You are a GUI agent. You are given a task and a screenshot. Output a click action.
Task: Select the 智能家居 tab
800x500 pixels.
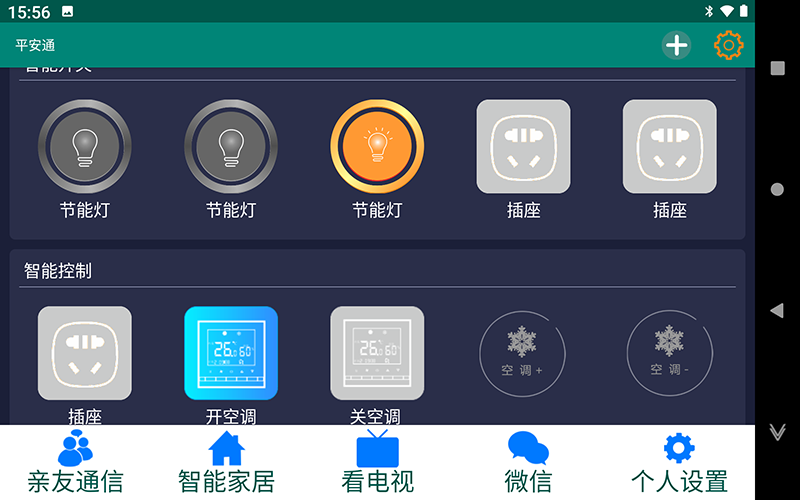pyautogui.click(x=226, y=463)
